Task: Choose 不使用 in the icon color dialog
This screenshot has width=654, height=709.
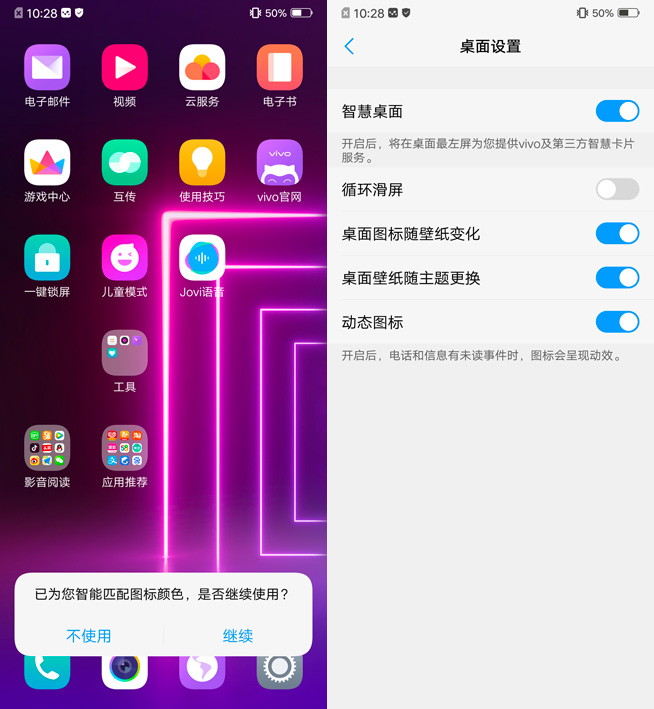Action: coord(89,636)
